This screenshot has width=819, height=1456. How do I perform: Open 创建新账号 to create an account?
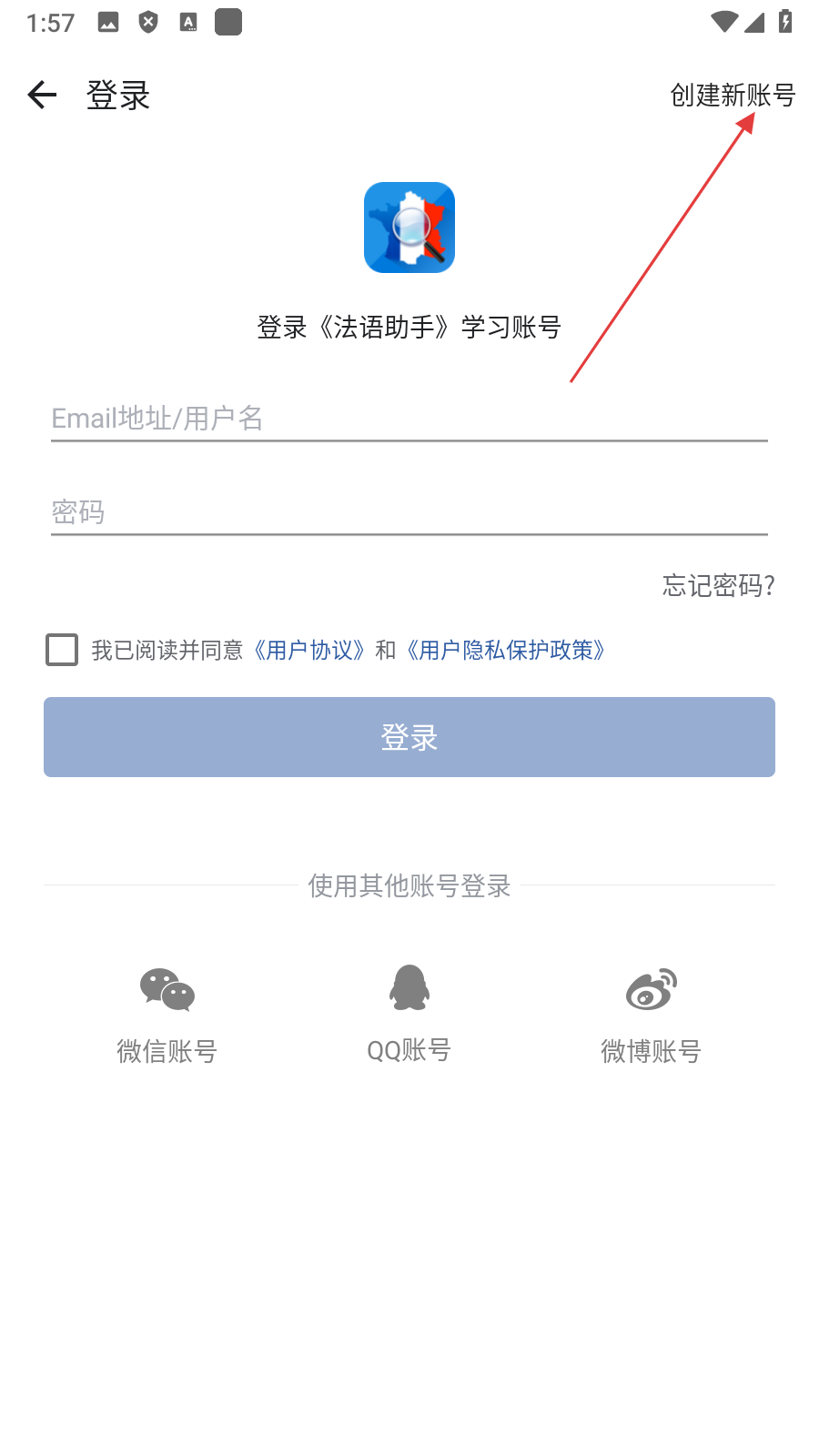[733, 95]
